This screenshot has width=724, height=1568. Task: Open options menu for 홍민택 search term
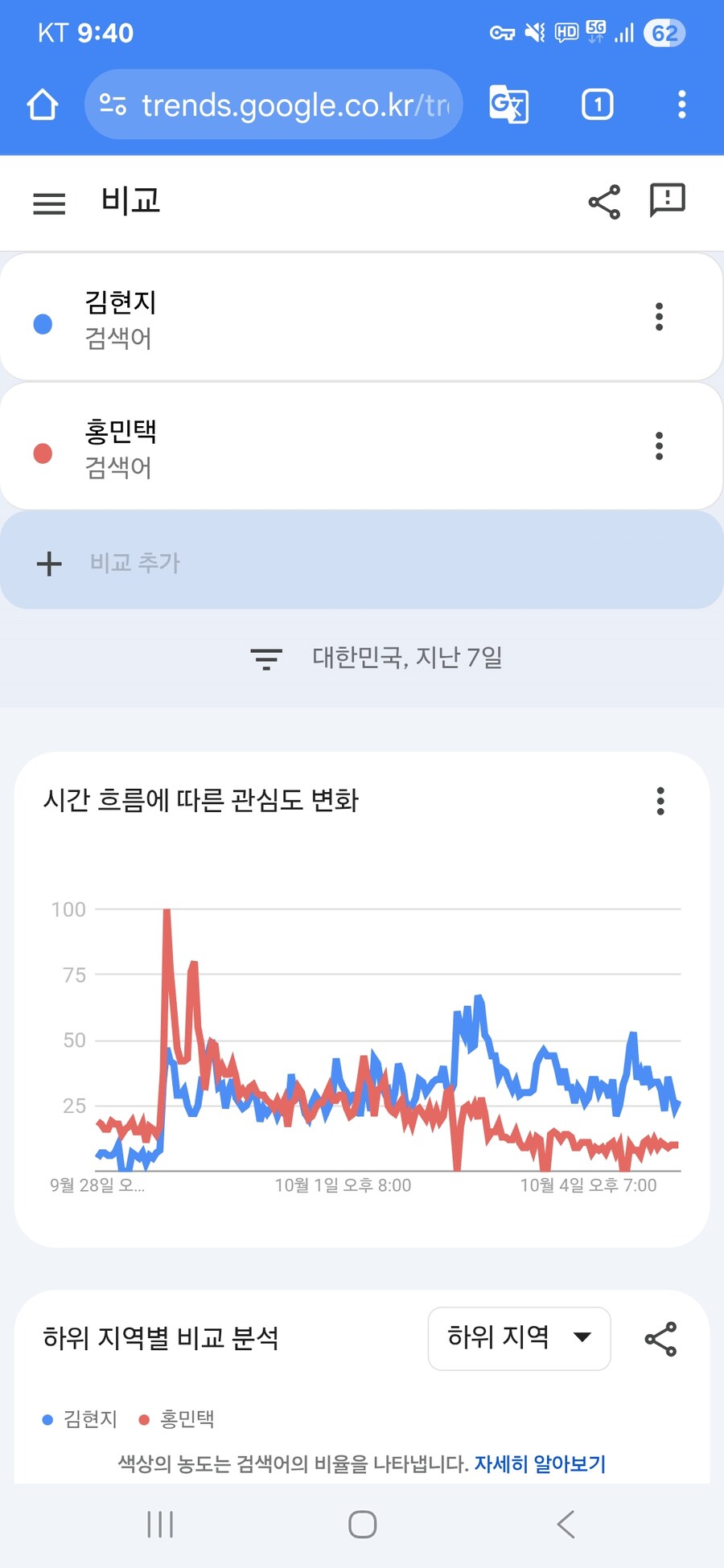click(659, 445)
